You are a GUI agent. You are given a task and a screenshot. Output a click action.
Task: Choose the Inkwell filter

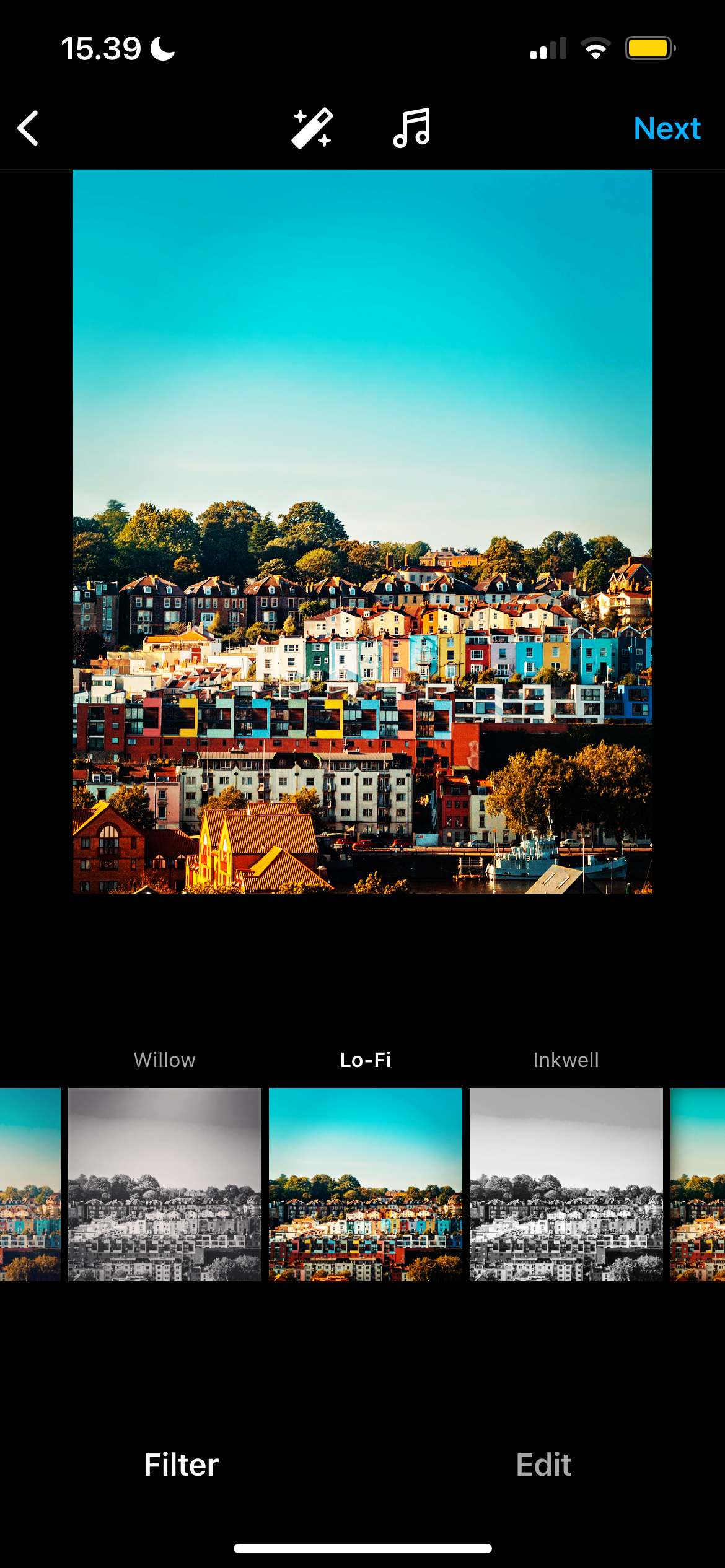pos(566,1184)
